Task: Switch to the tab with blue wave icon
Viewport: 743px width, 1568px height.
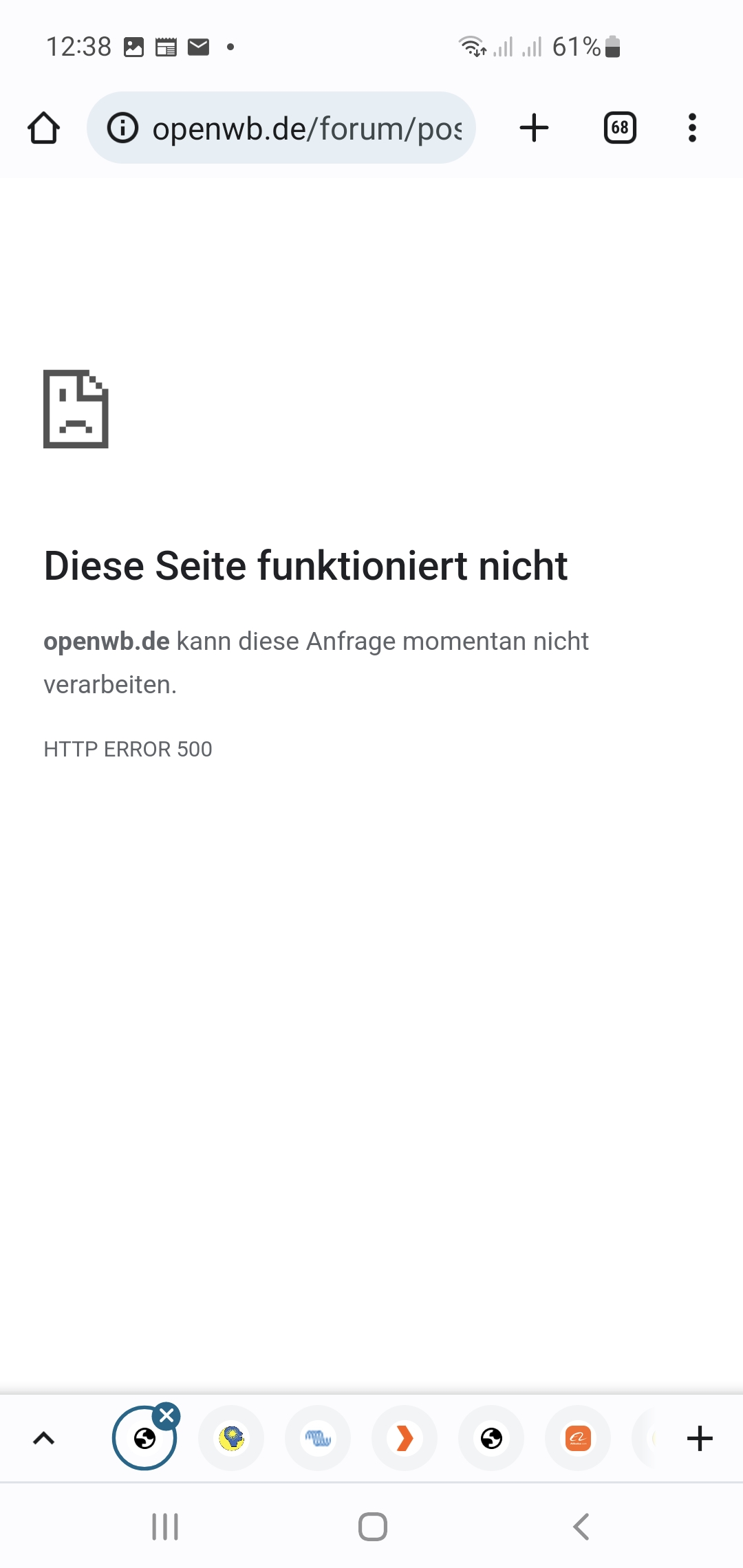Action: 319,1438
